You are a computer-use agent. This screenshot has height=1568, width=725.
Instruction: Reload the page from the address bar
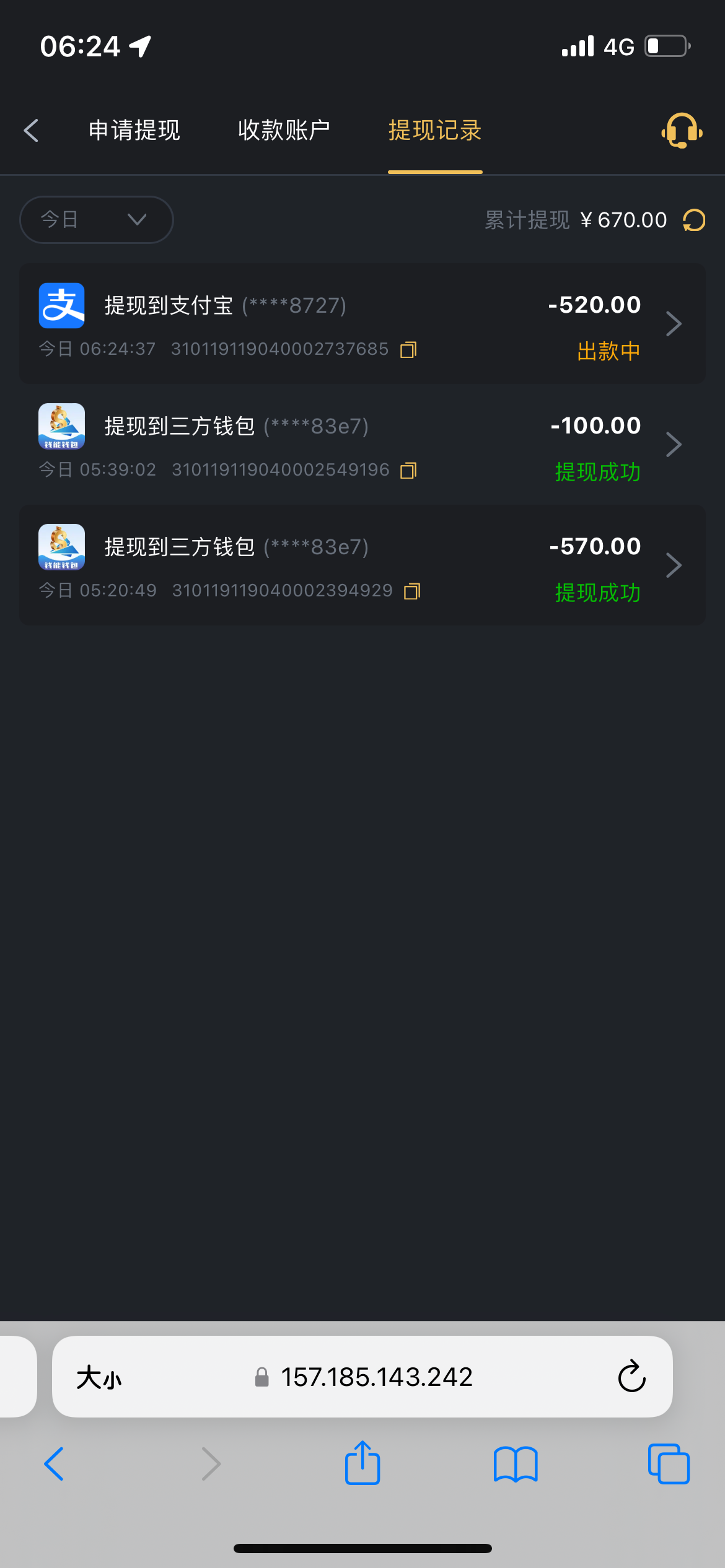pos(631,1377)
